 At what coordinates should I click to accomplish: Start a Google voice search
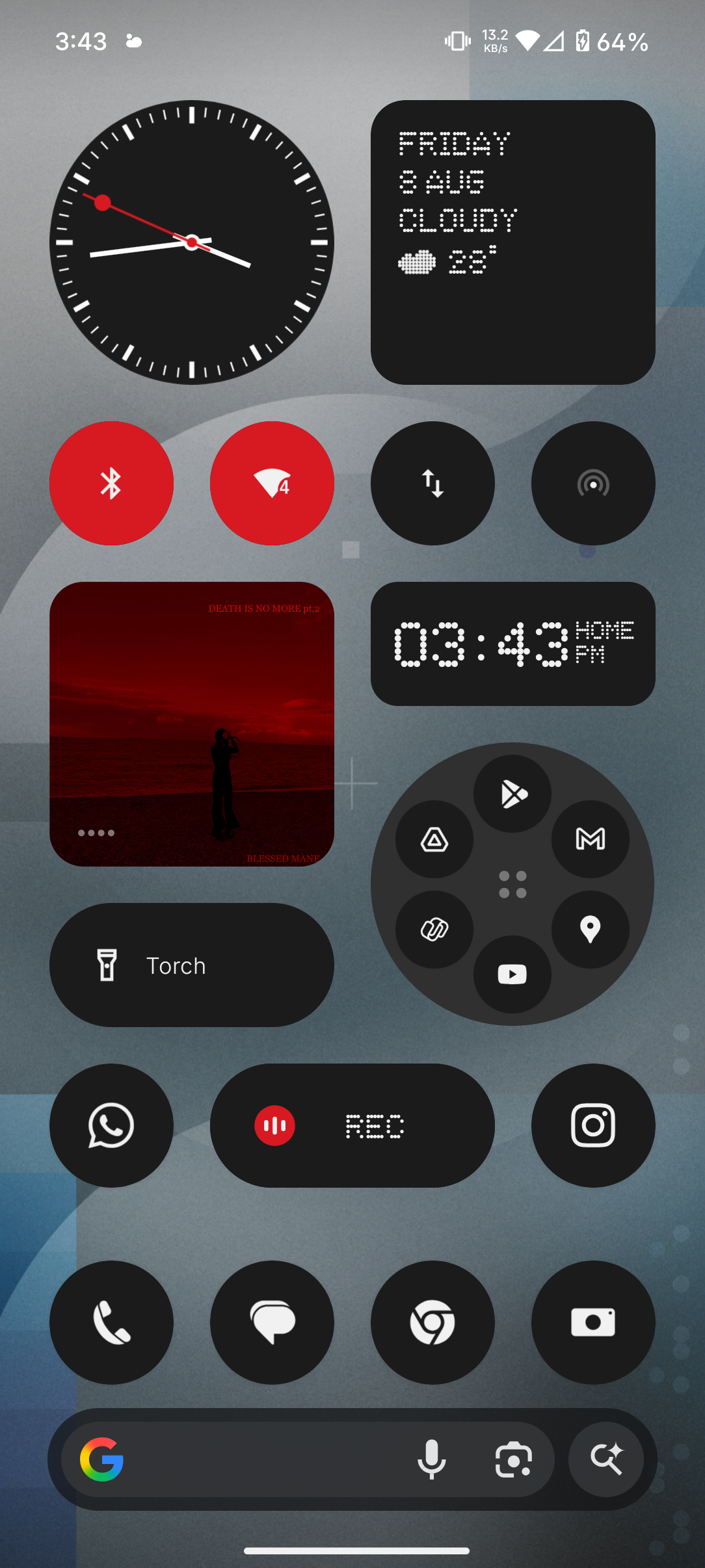point(431,1459)
